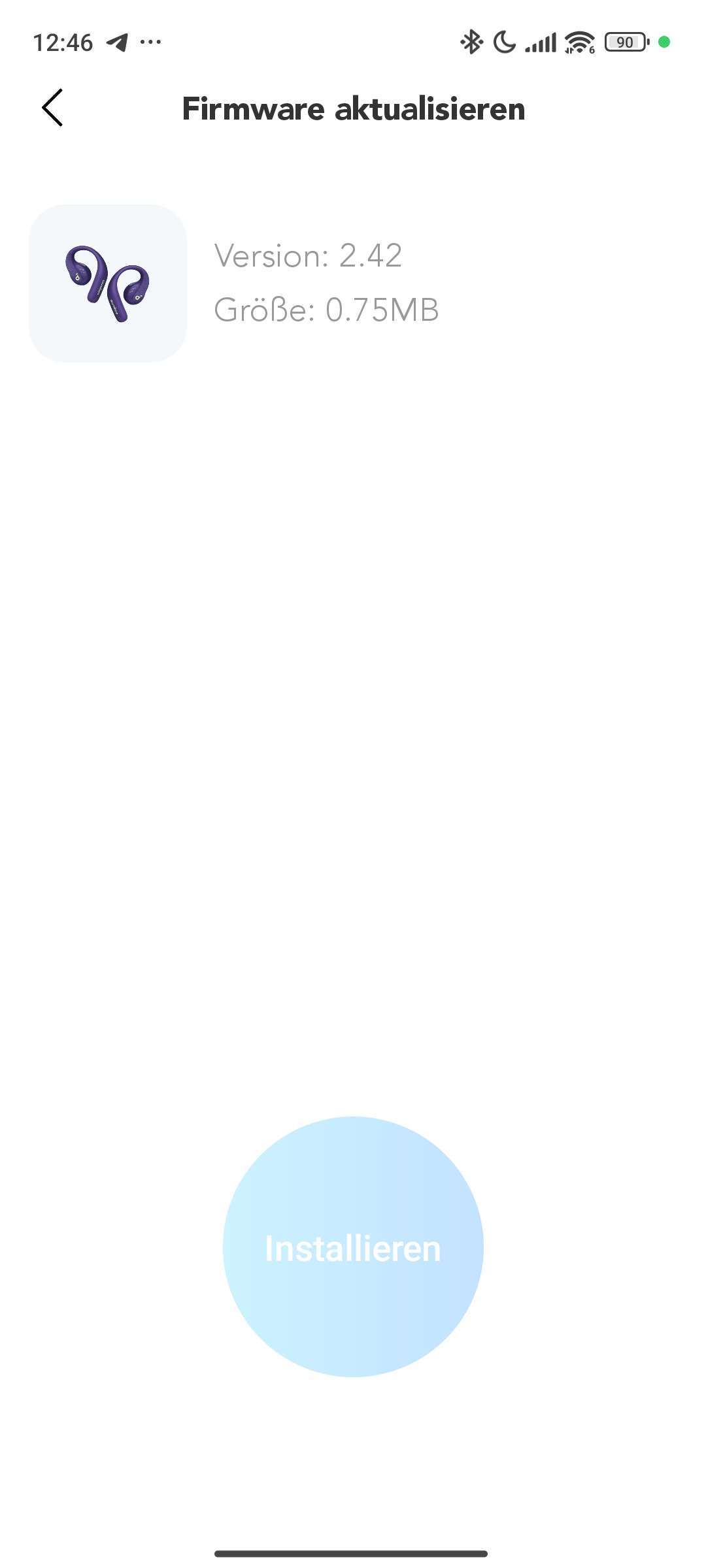The image size is (706, 1568).
Task: Go back from the Firmware aktualisieren screen
Action: click(52, 108)
